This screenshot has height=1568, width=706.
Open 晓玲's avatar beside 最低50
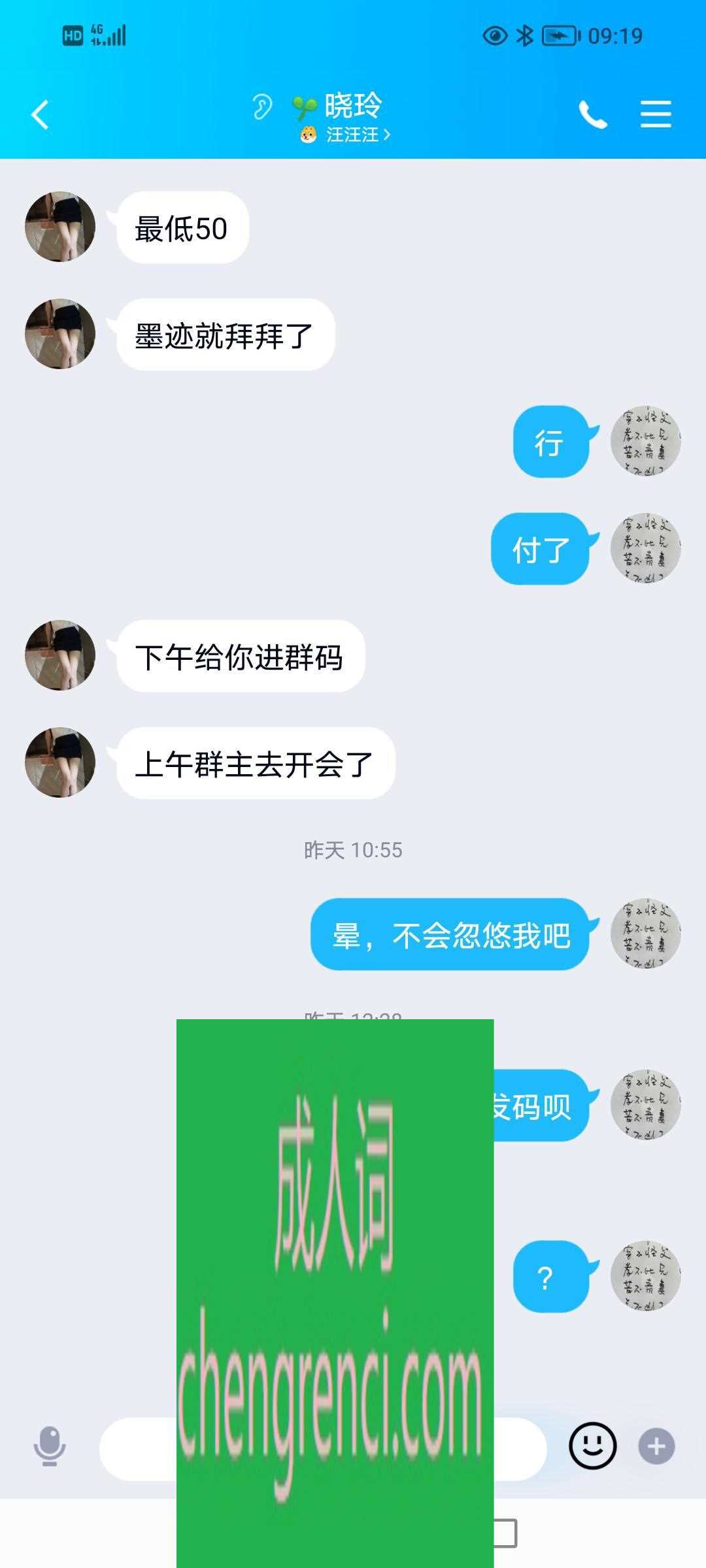click(x=60, y=227)
